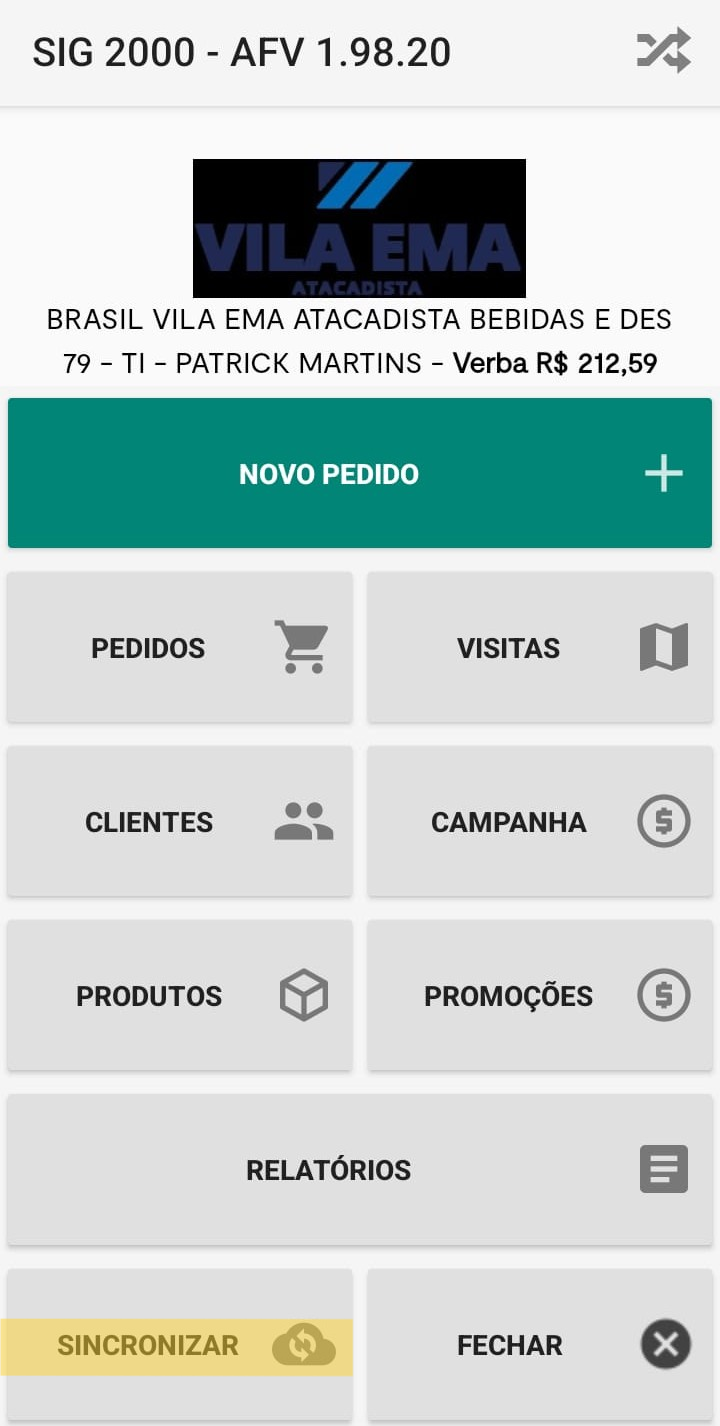Tap the cloud sync icon on Sincronizar
This screenshot has height=1426, width=720.
[x=304, y=1344]
